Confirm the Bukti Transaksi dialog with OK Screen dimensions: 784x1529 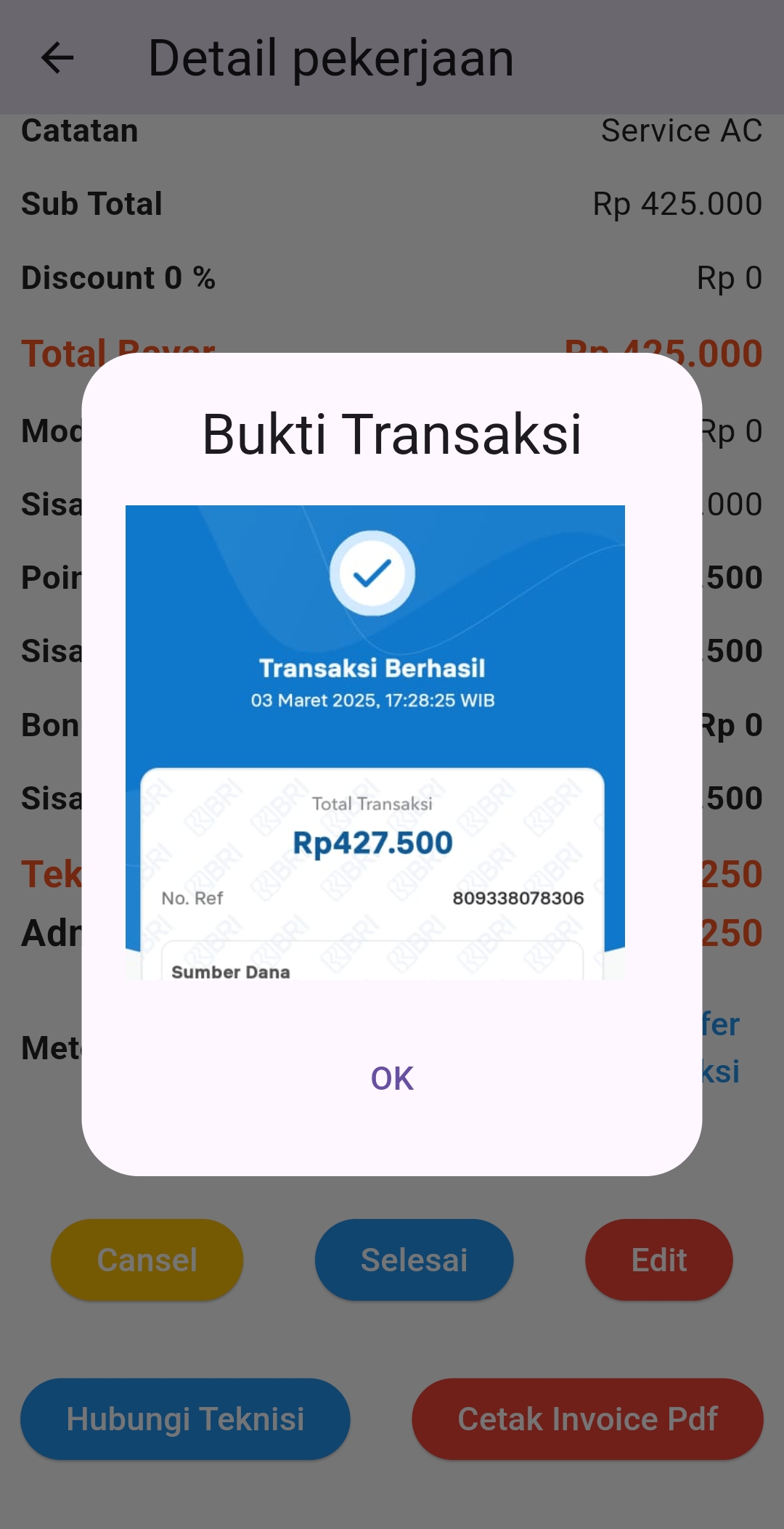point(392,1078)
